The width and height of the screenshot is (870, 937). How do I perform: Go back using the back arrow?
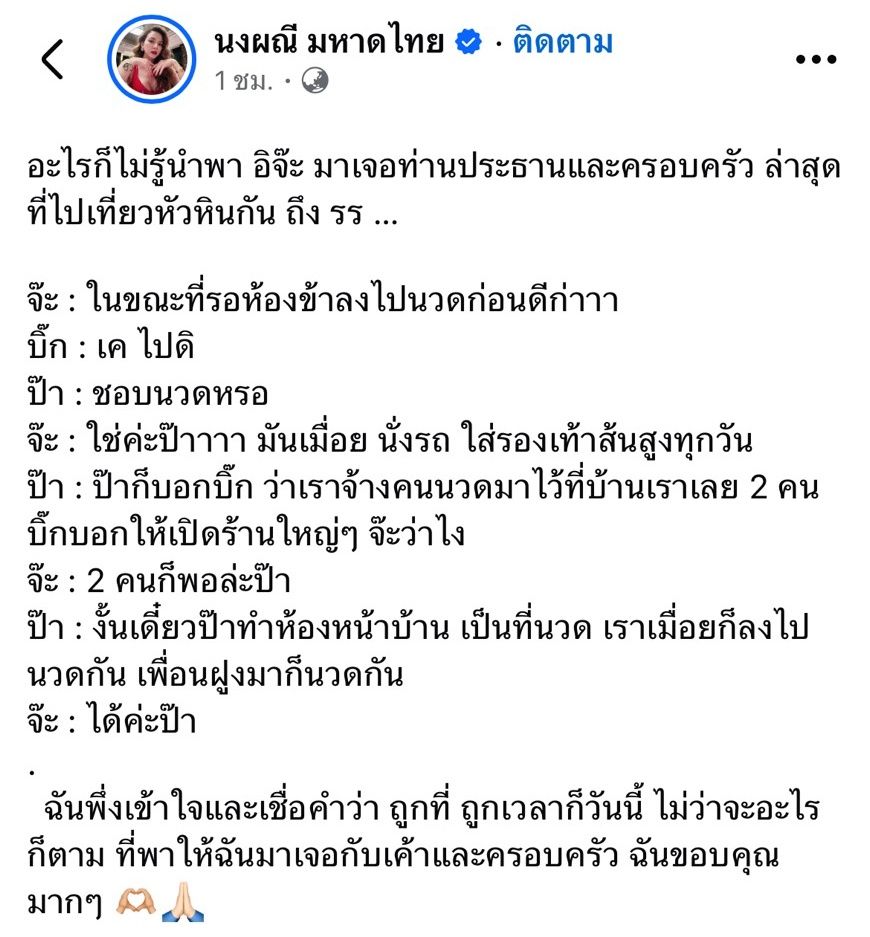pos(52,60)
